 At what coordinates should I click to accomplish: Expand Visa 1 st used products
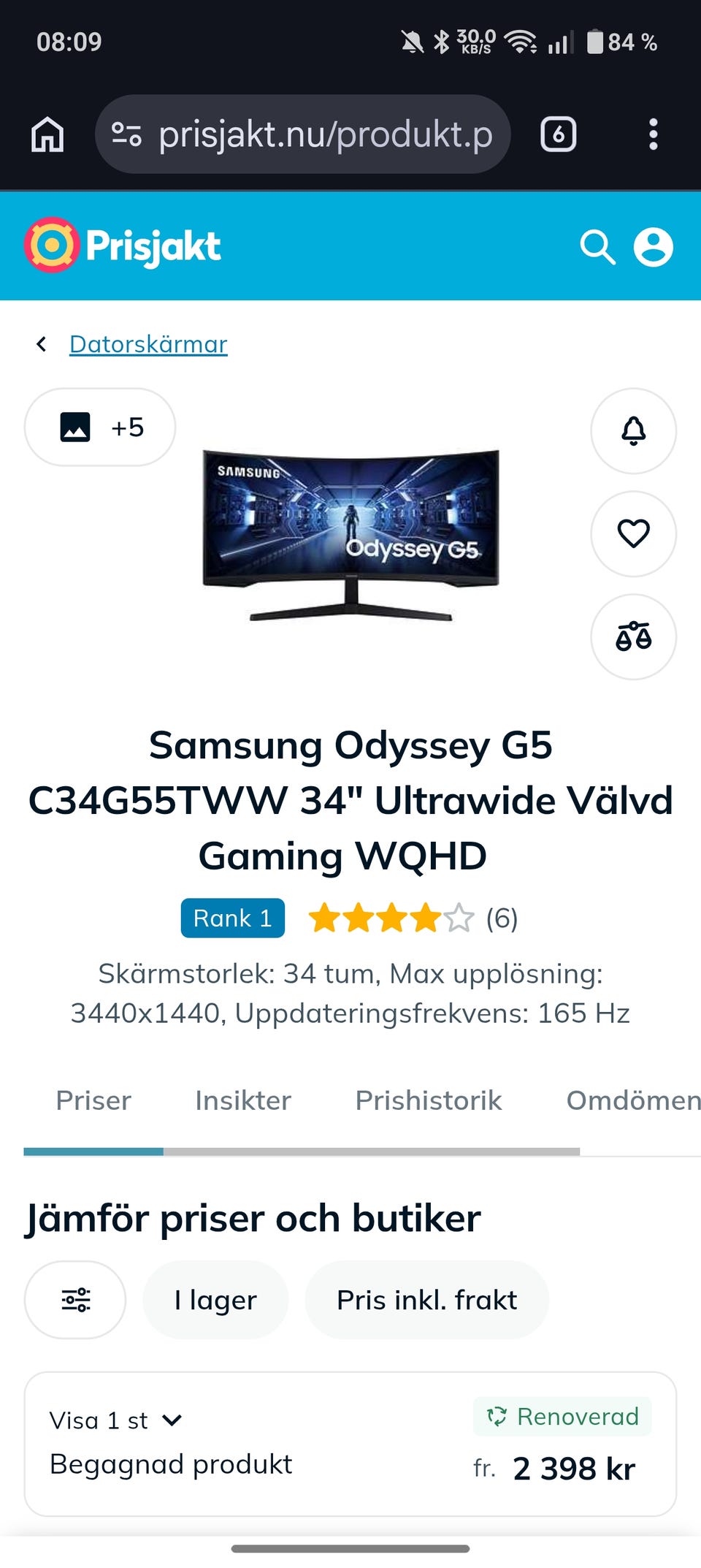click(115, 1420)
